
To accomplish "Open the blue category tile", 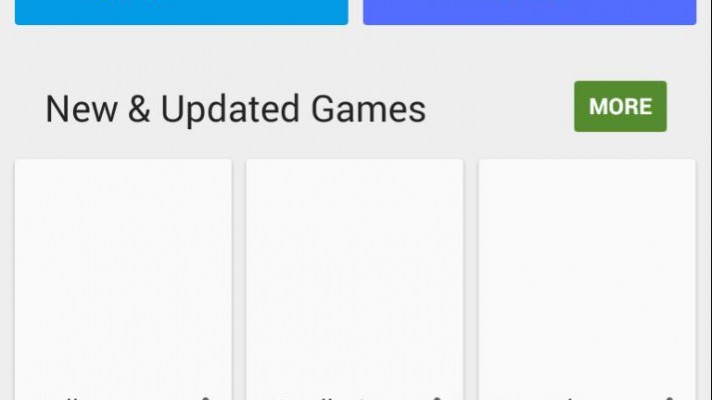I will (181, 11).
